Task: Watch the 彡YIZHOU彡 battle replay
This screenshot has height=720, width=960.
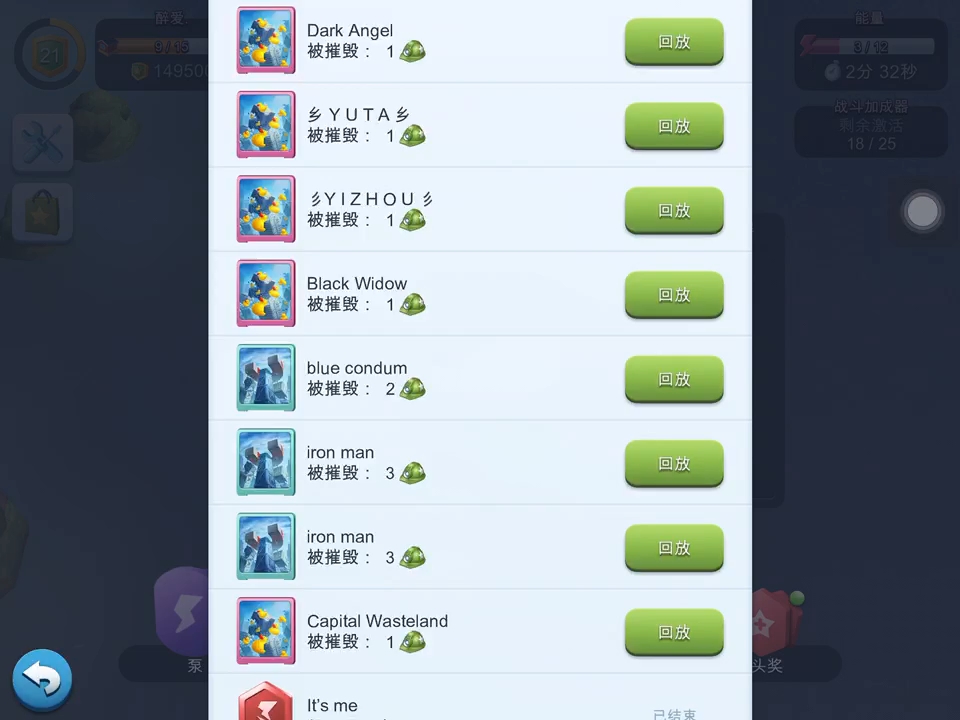Action: coord(674,210)
